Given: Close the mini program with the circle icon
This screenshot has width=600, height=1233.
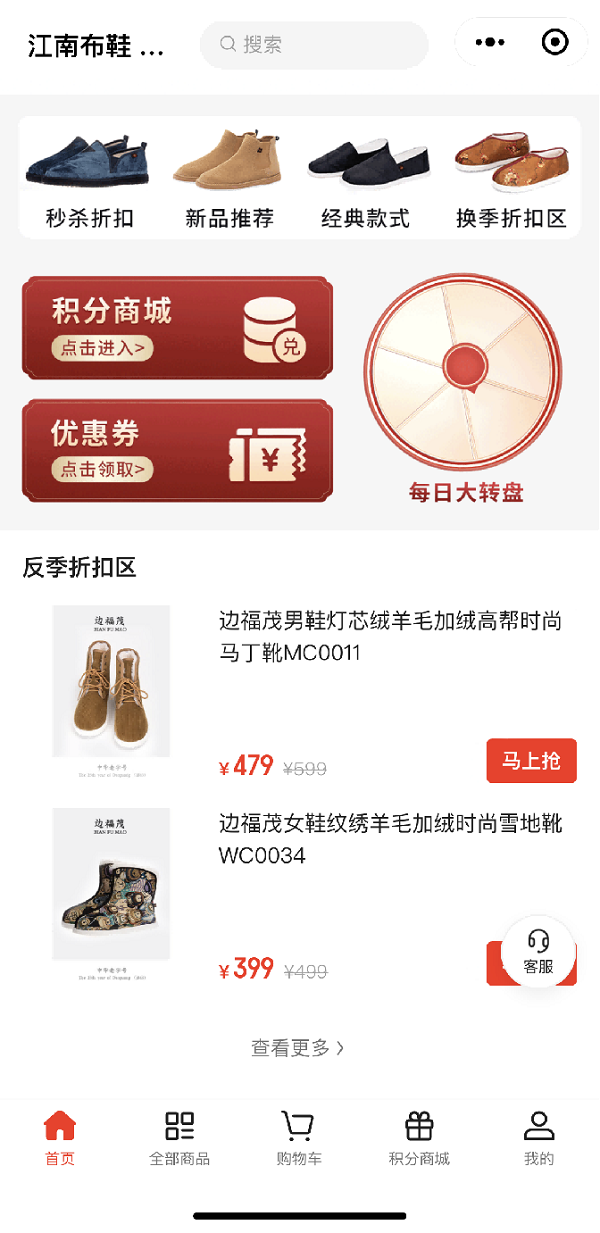Looking at the screenshot, I should pos(555,43).
